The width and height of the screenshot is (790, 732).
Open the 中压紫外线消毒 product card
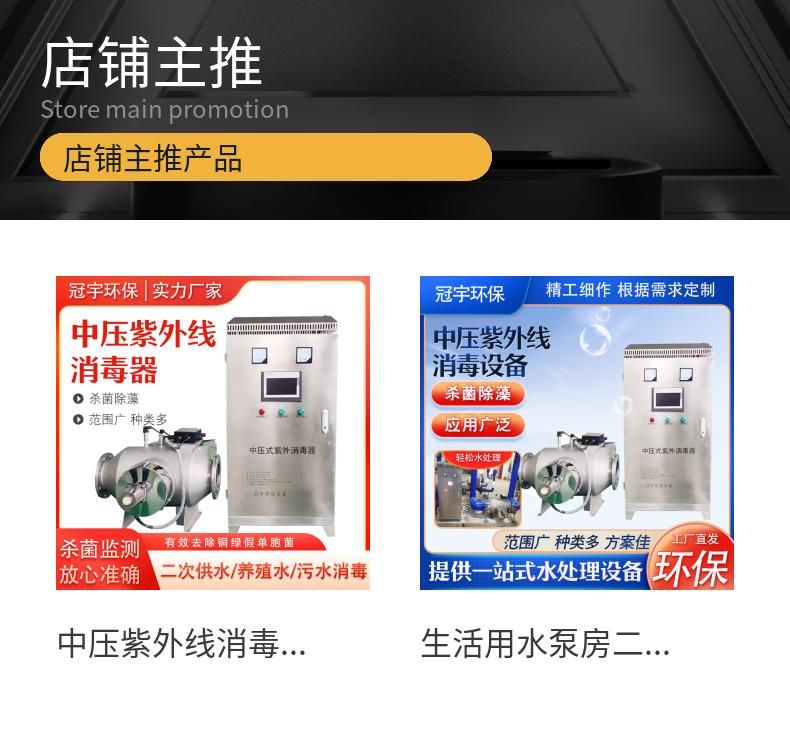tap(212, 433)
